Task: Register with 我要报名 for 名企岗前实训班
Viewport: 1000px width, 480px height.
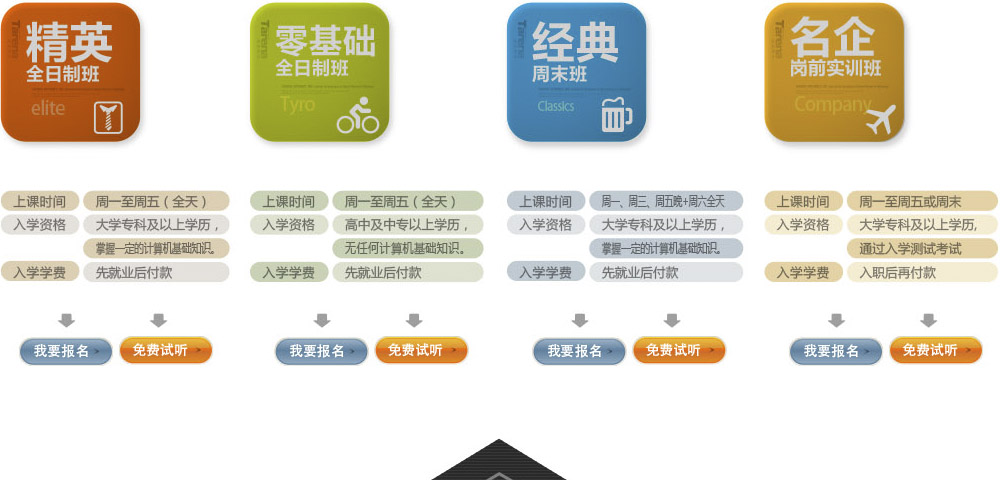Action: (x=836, y=351)
